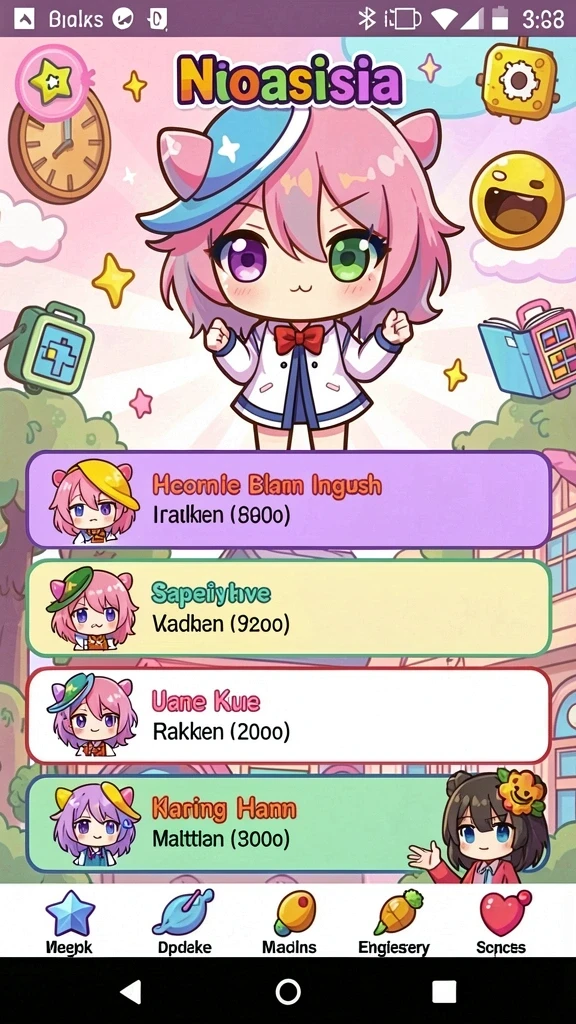The image size is (576, 1024).
Task: Go back with system back button
Action: 131,991
